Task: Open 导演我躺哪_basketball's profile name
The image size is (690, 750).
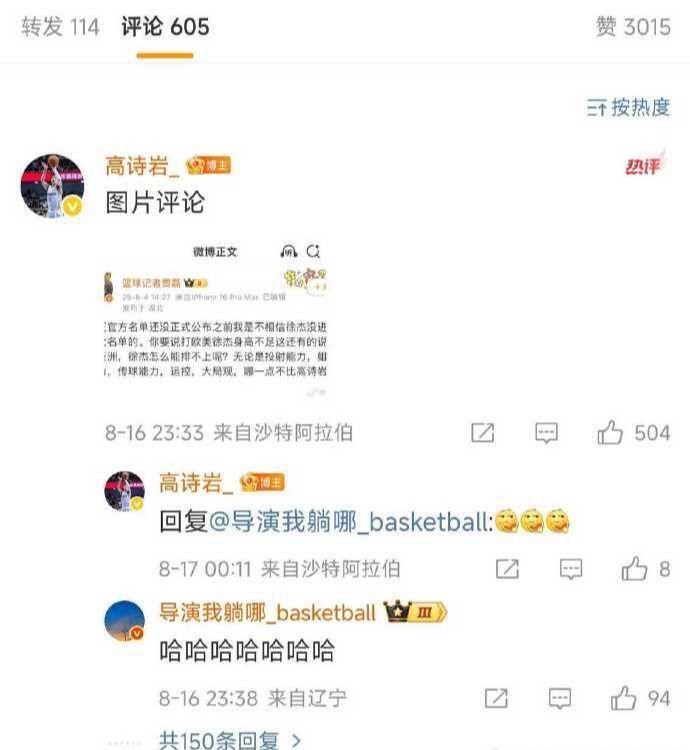Action: pyautogui.click(x=267, y=612)
